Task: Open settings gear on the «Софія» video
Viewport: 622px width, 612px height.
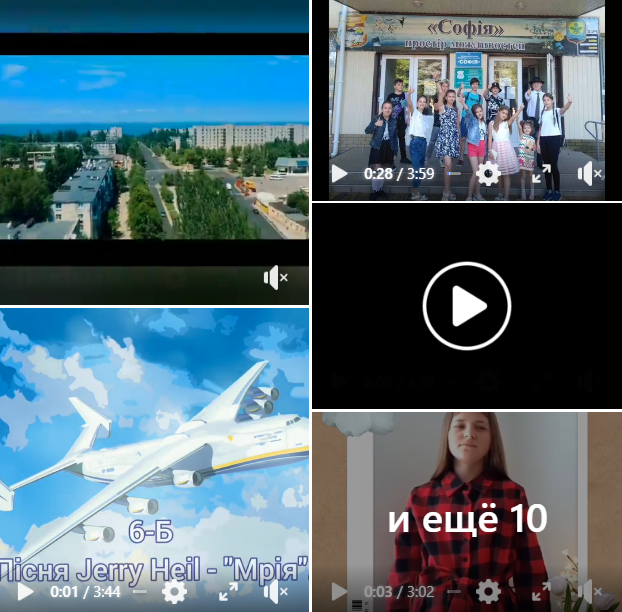Action: click(x=488, y=174)
